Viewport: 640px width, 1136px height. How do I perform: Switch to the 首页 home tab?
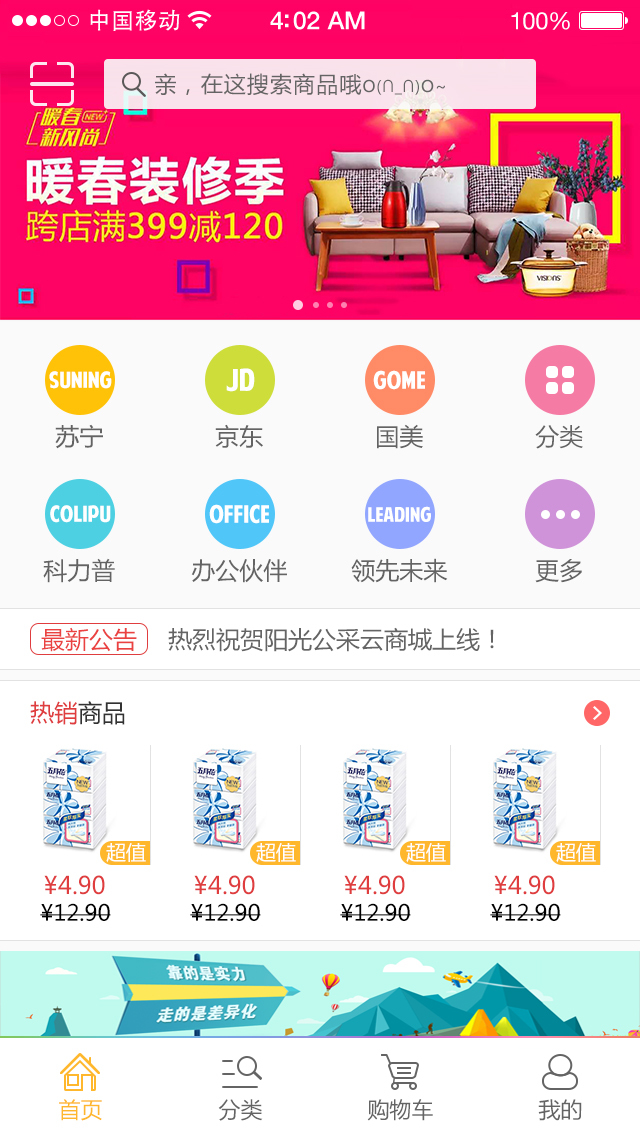(80, 1086)
